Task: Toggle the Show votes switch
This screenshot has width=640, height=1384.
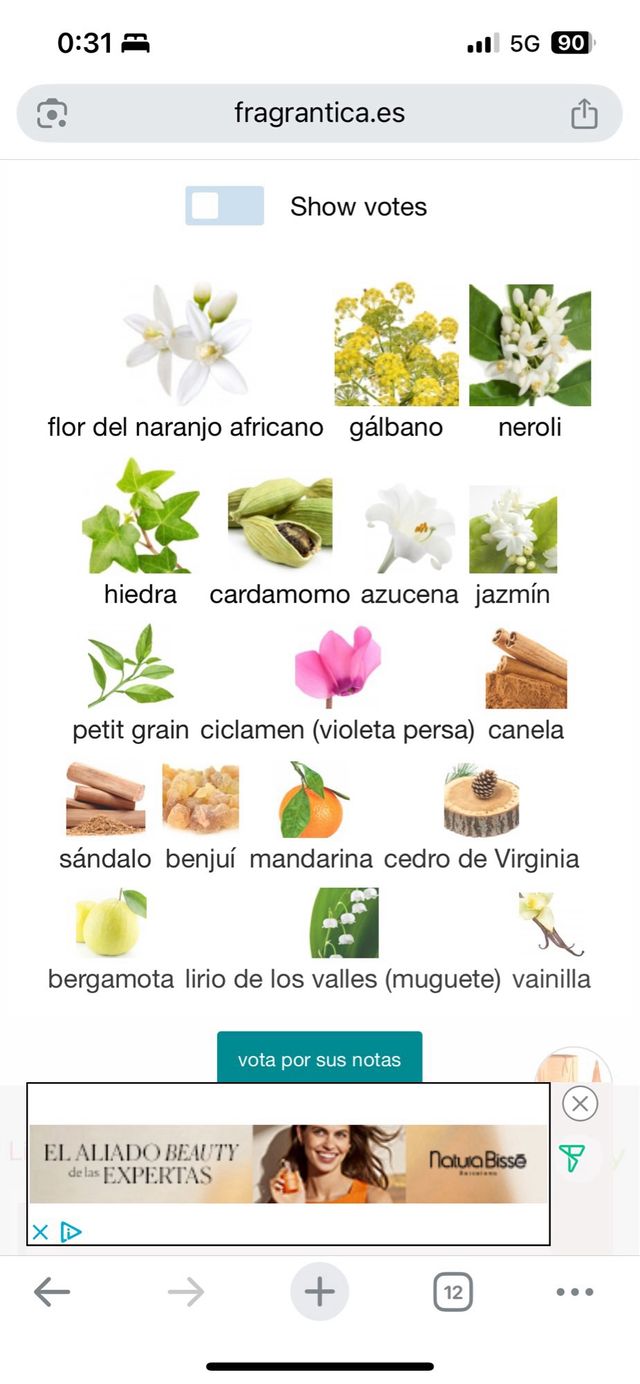Action: coord(224,206)
